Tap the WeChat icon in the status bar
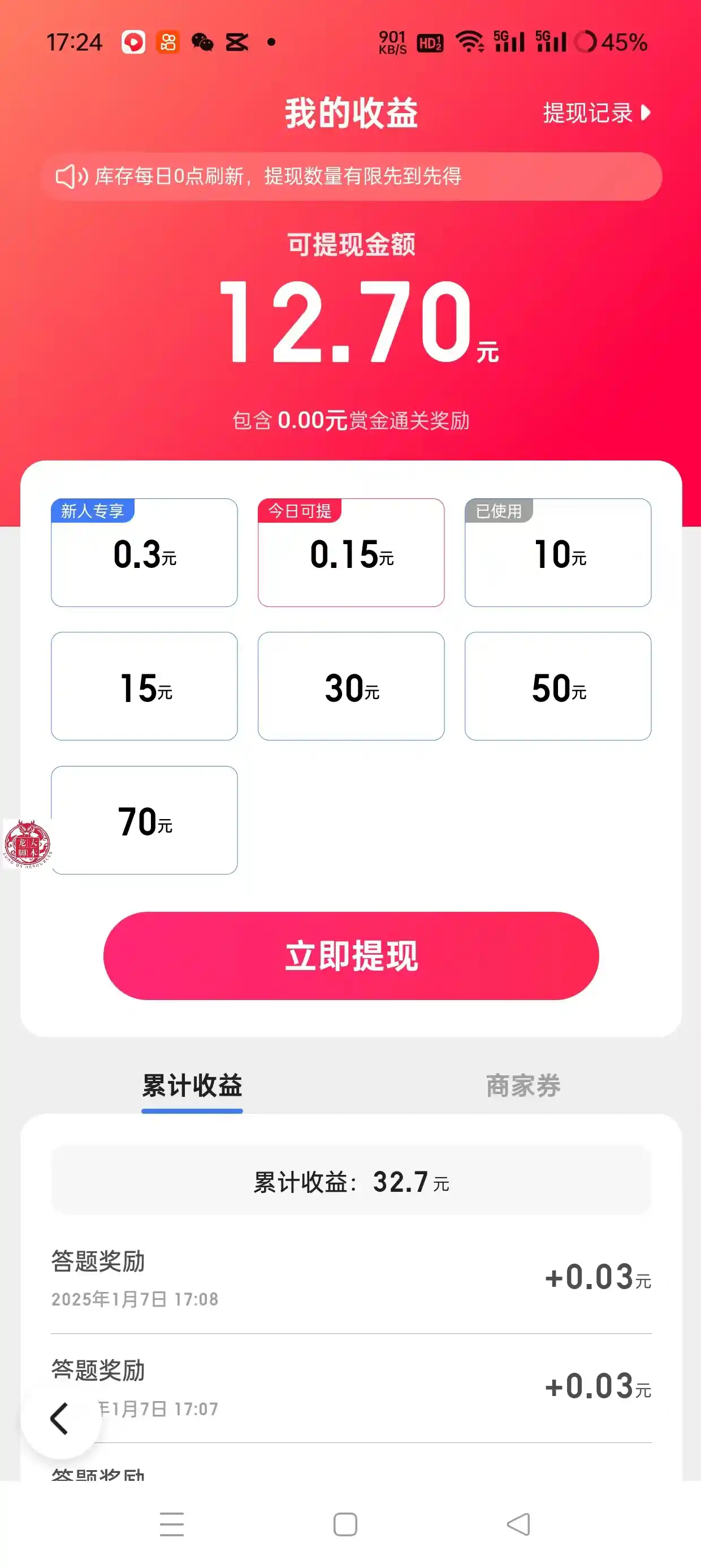 (x=204, y=41)
